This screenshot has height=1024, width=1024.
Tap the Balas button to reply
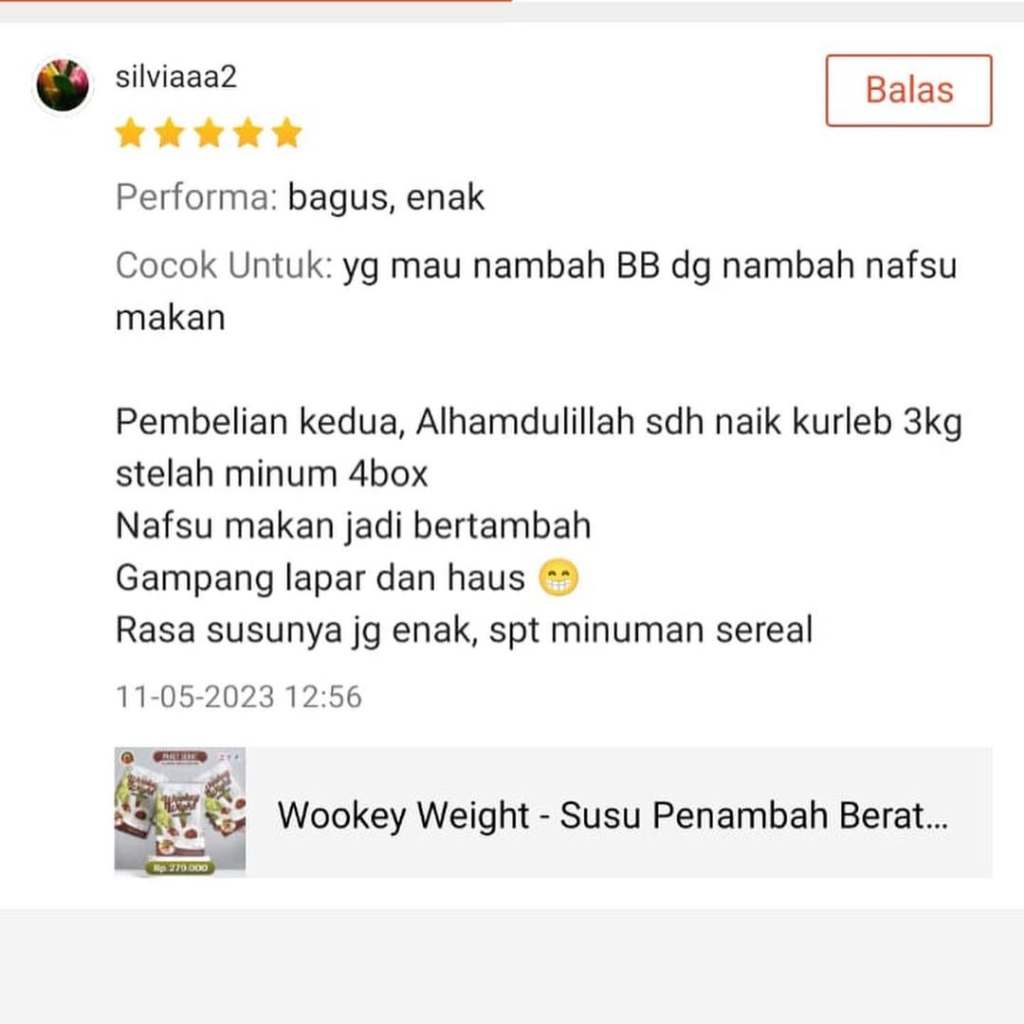(908, 90)
